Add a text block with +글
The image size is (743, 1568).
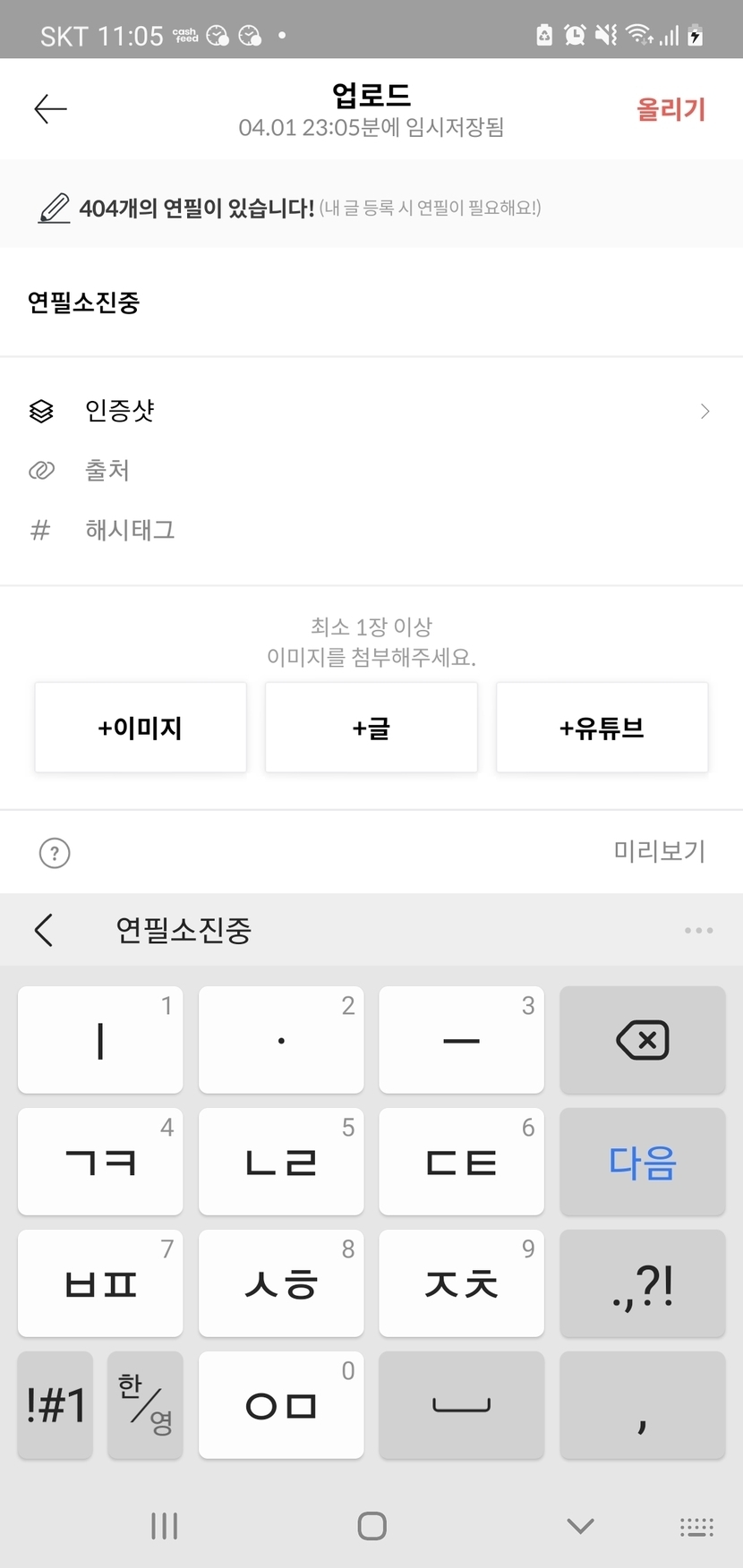point(371,728)
